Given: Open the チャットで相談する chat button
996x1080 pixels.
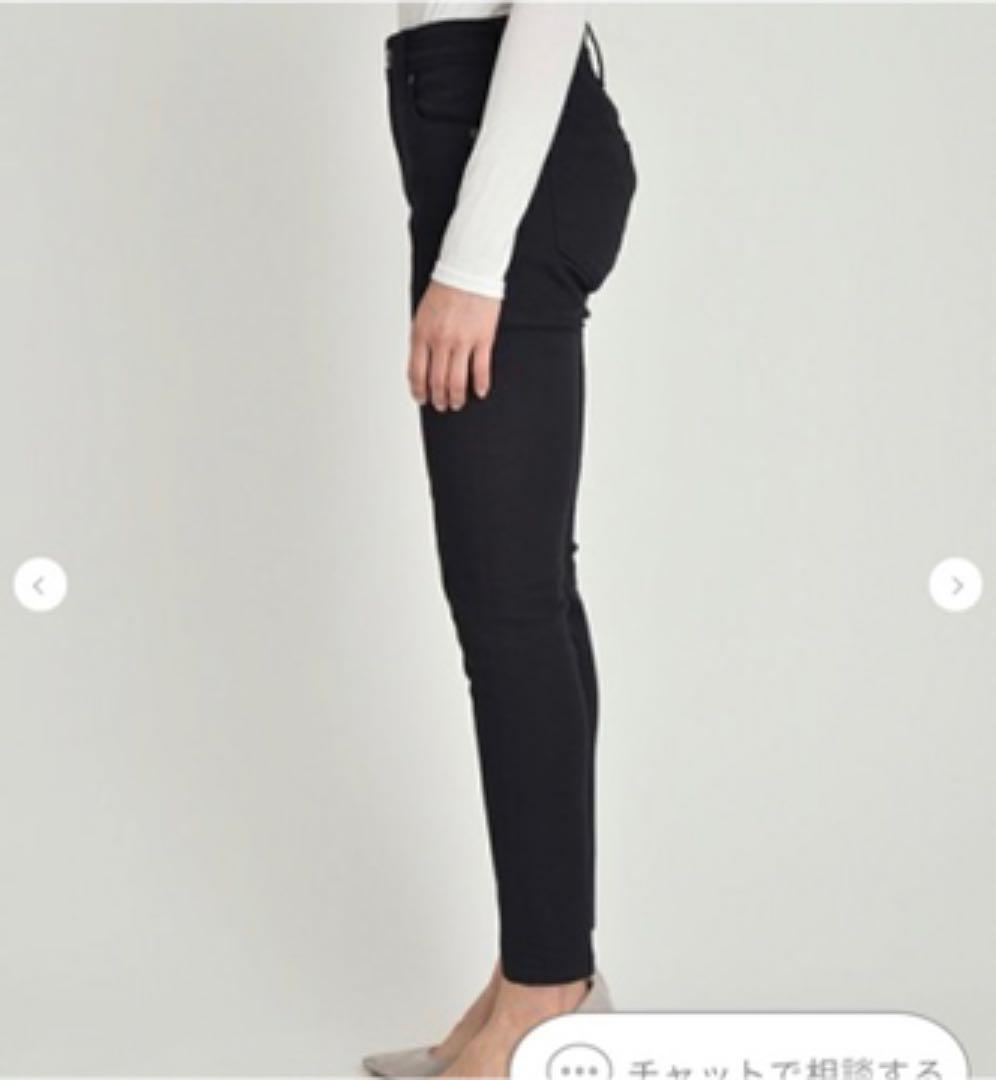Looking at the screenshot, I should pyautogui.click(x=745, y=1058).
